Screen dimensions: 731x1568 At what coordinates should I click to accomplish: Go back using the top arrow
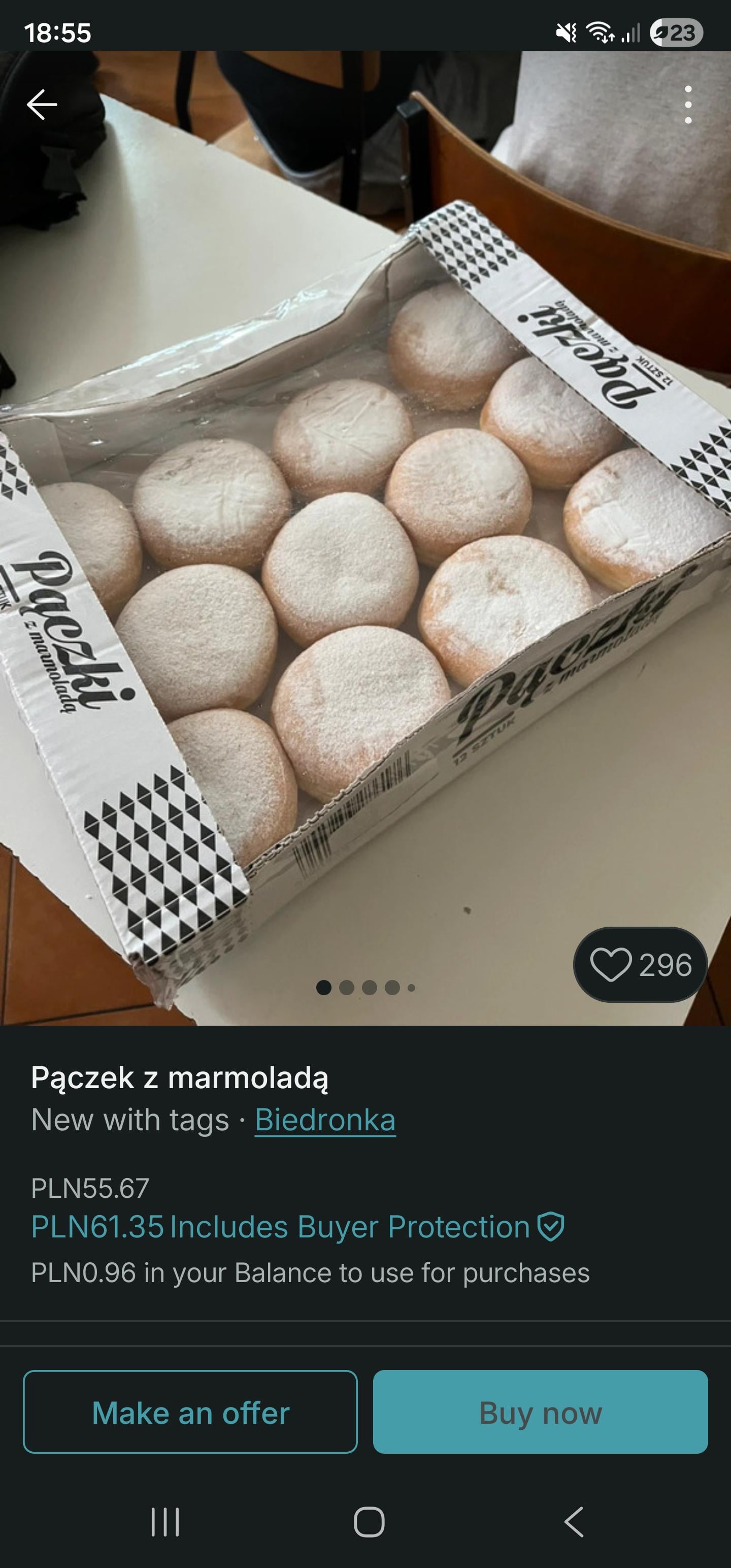pyautogui.click(x=42, y=105)
